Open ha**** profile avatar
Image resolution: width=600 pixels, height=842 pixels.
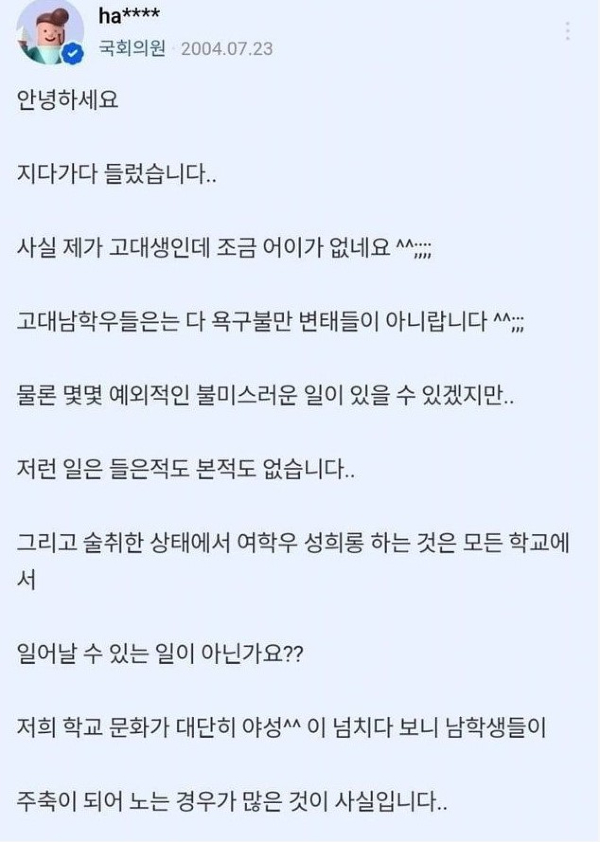(48, 34)
